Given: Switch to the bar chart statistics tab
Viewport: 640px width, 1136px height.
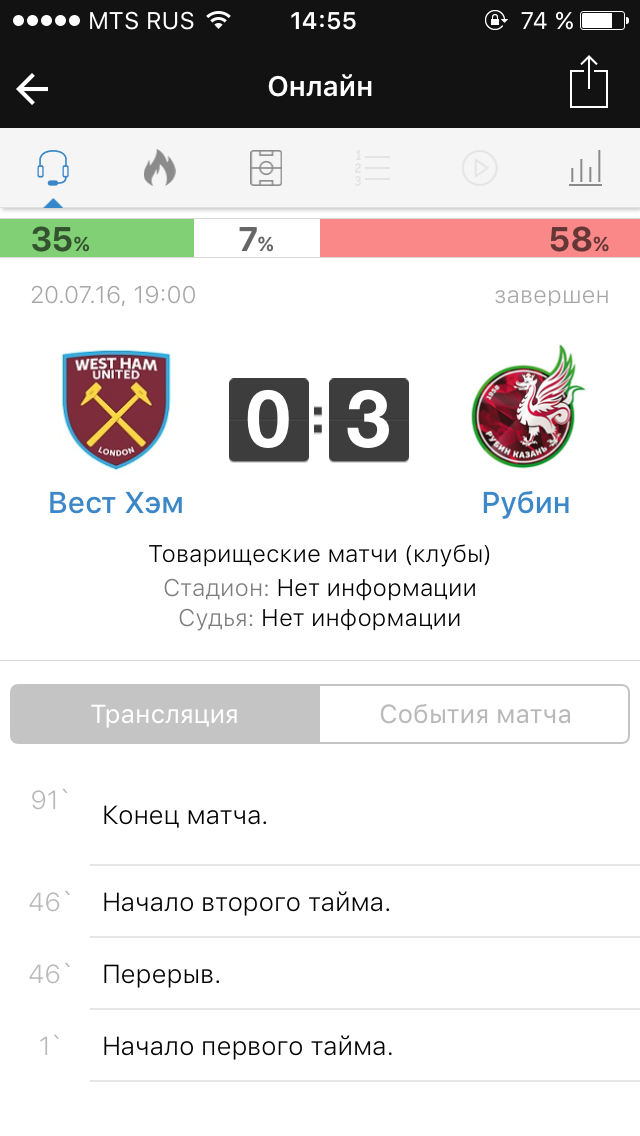Looking at the screenshot, I should (x=586, y=168).
